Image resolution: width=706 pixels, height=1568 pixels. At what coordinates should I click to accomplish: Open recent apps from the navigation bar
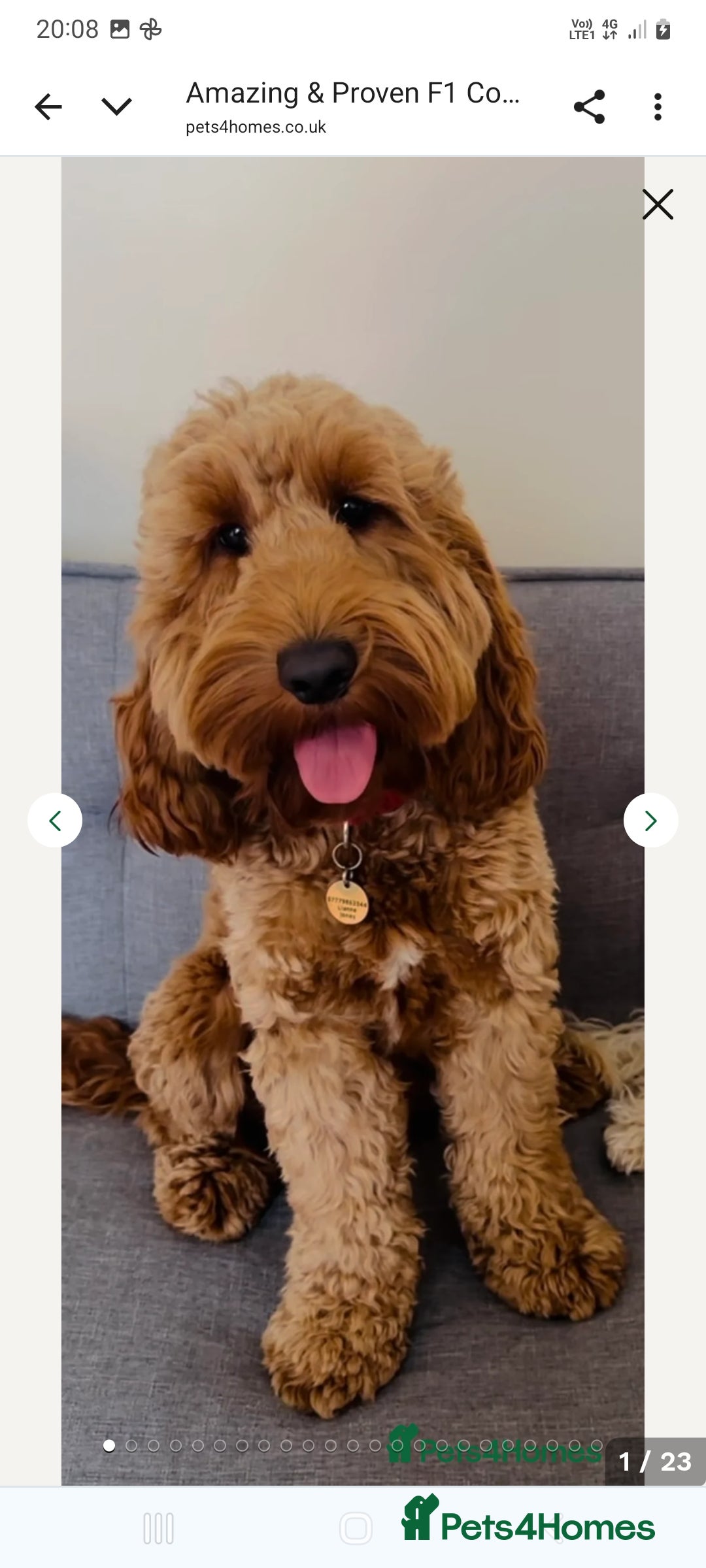(158, 1529)
